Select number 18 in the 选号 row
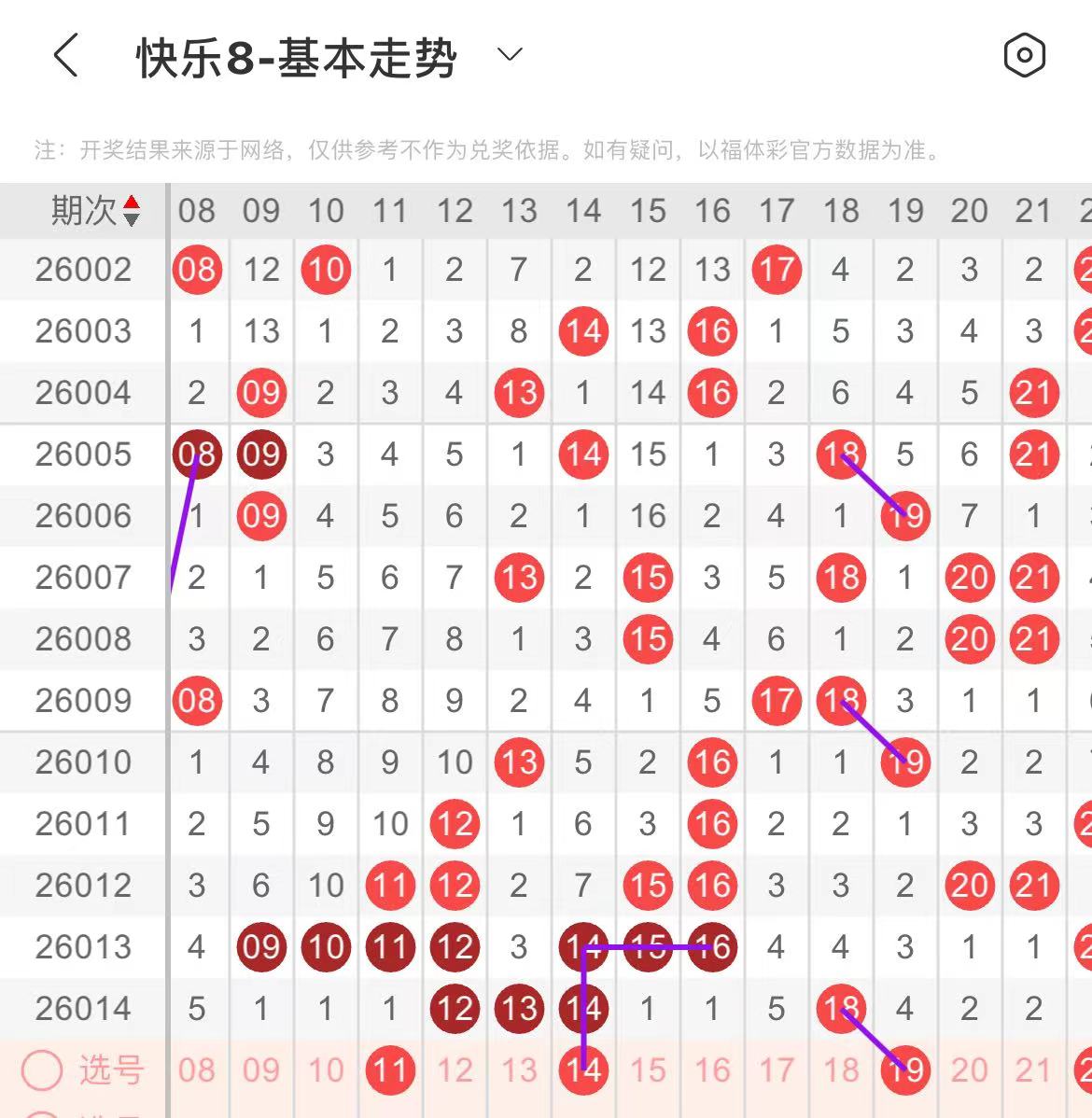This screenshot has height=1118, width=1092. tap(840, 1069)
